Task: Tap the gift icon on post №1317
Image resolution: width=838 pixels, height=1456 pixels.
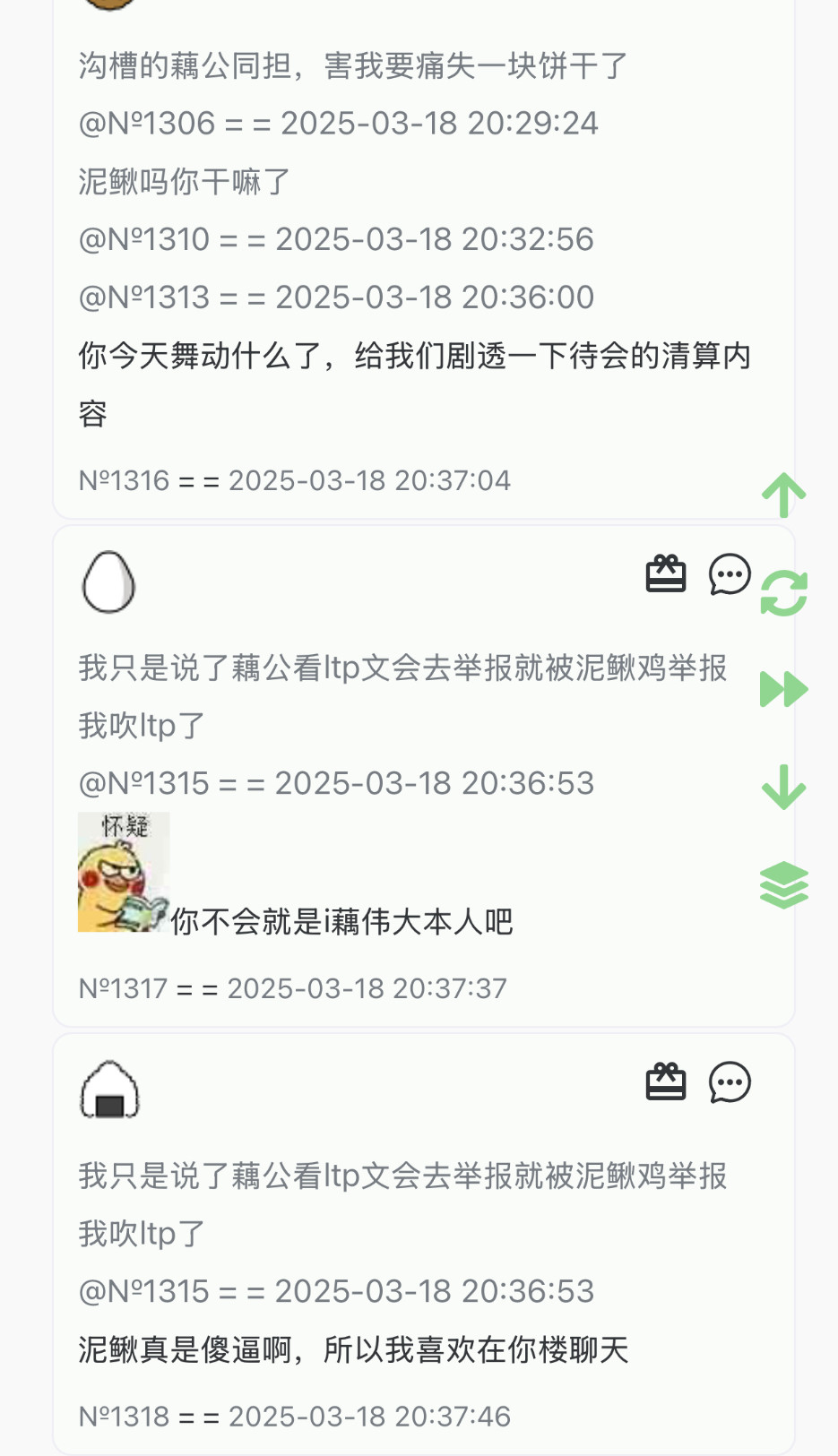Action: pyautogui.click(x=666, y=574)
